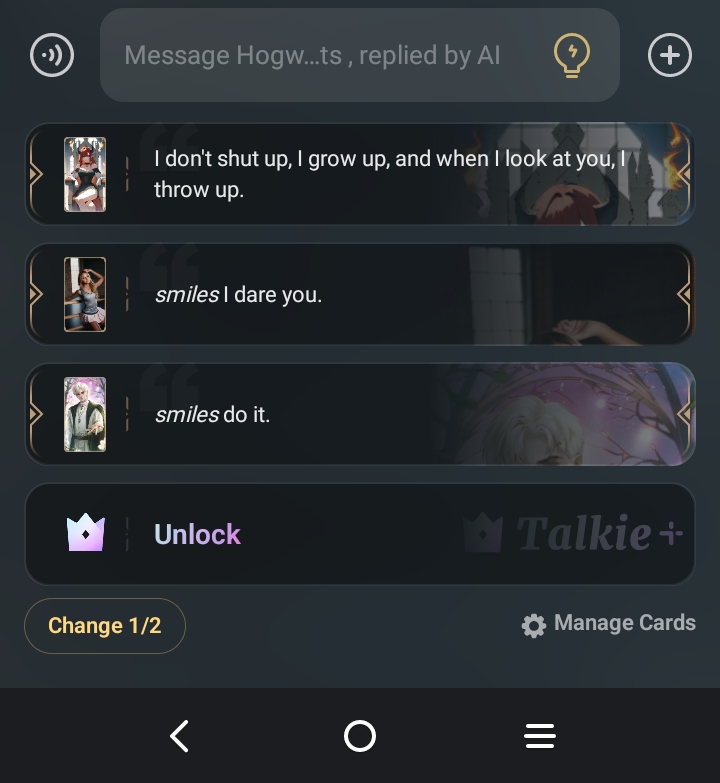Screen dimensions: 720x783
Task: Open the plus add menu
Action: (x=669, y=55)
